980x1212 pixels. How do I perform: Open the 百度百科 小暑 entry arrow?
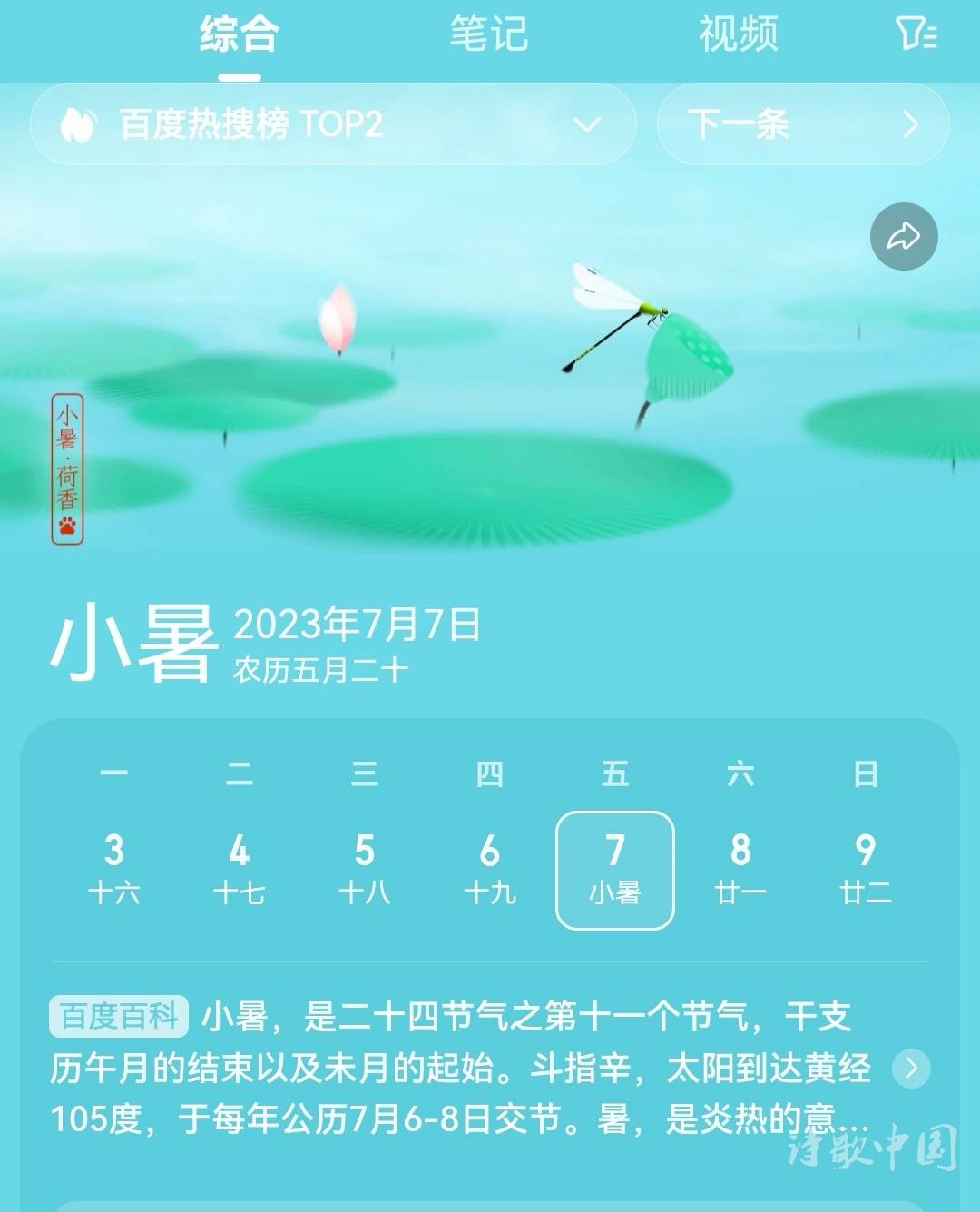[x=911, y=1069]
